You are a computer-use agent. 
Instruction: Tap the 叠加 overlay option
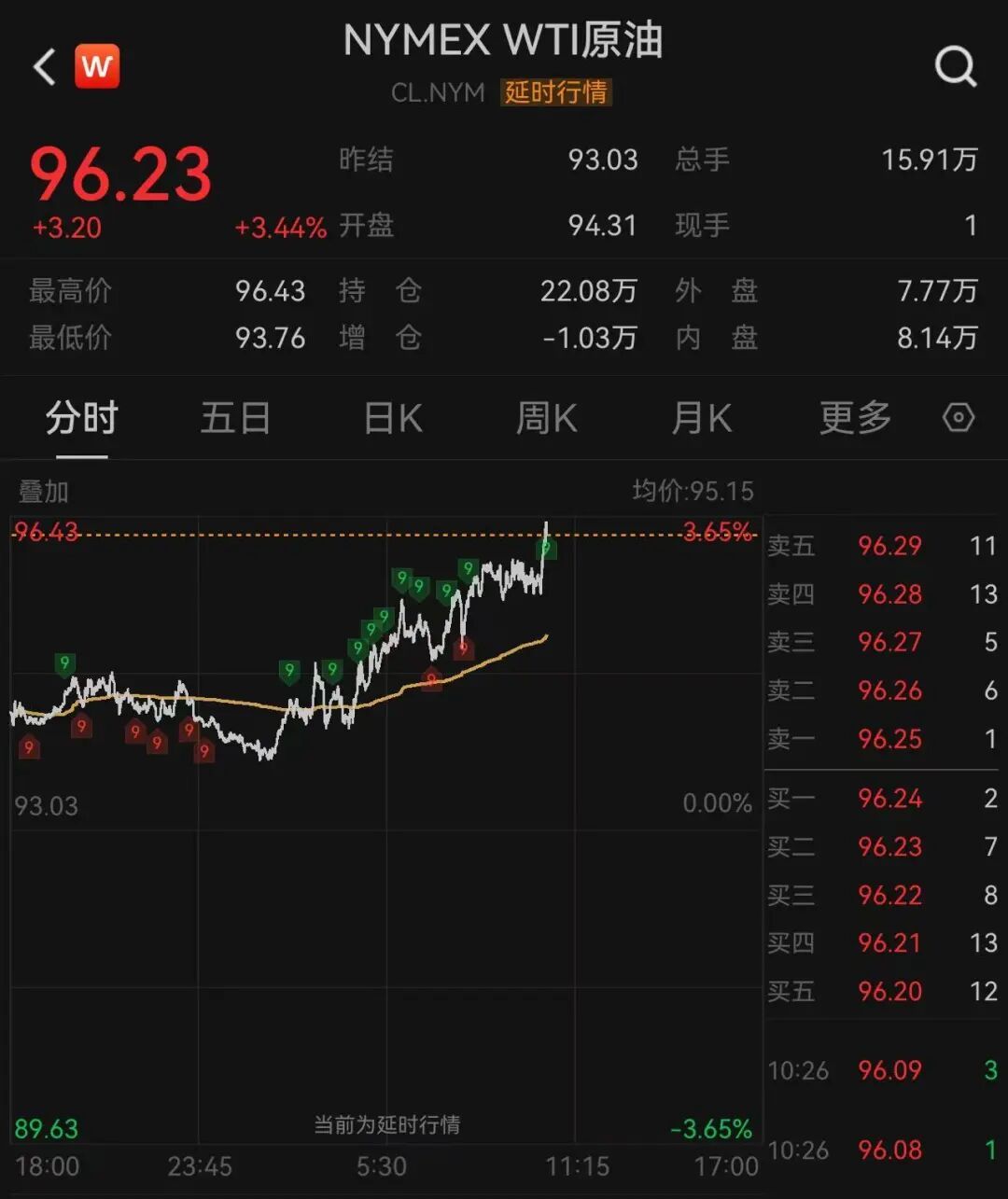44,491
